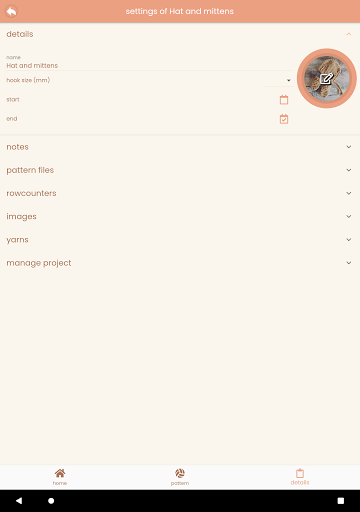The image size is (360, 512).
Task: Expand the images section
Action: (x=180, y=216)
